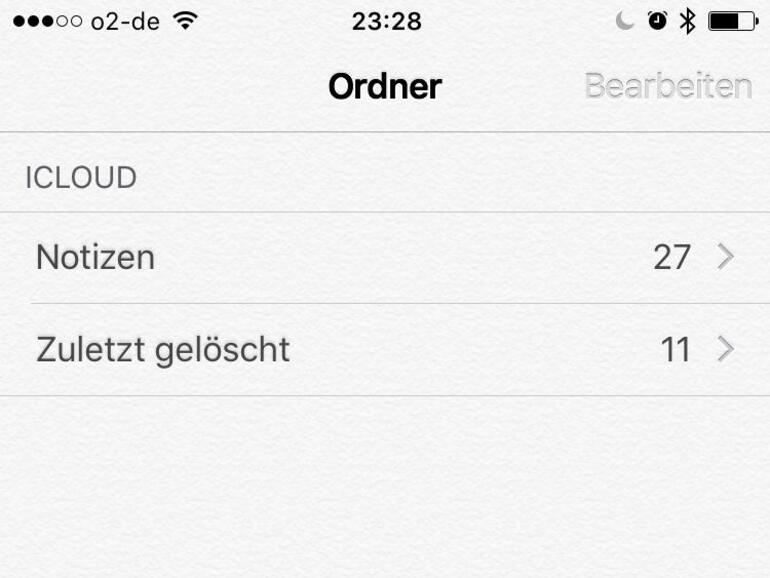The height and width of the screenshot is (578, 770).
Task: Open the Notizen folder
Action: pos(385,258)
